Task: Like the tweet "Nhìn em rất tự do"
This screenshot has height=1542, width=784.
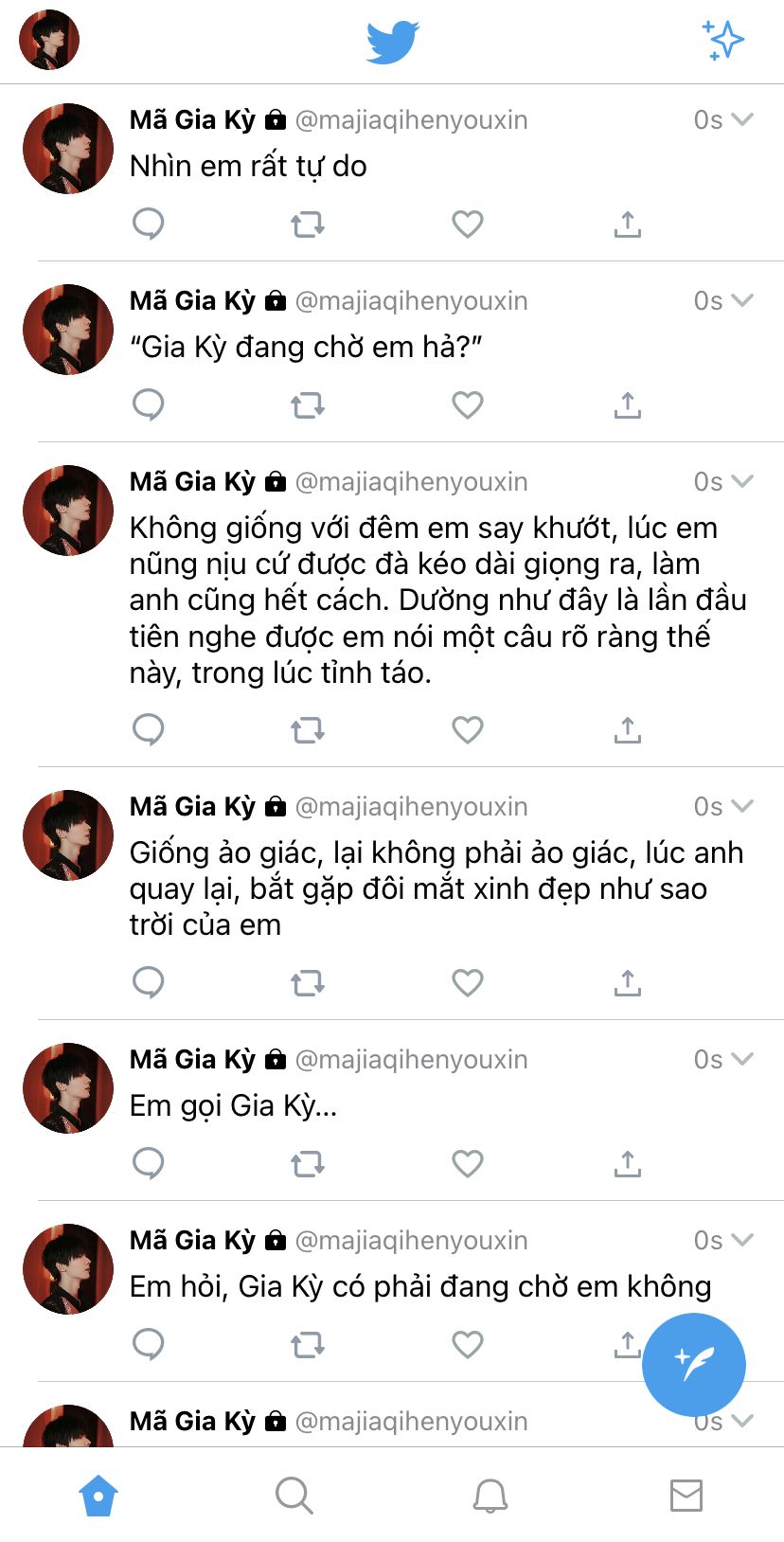Action: tap(467, 224)
